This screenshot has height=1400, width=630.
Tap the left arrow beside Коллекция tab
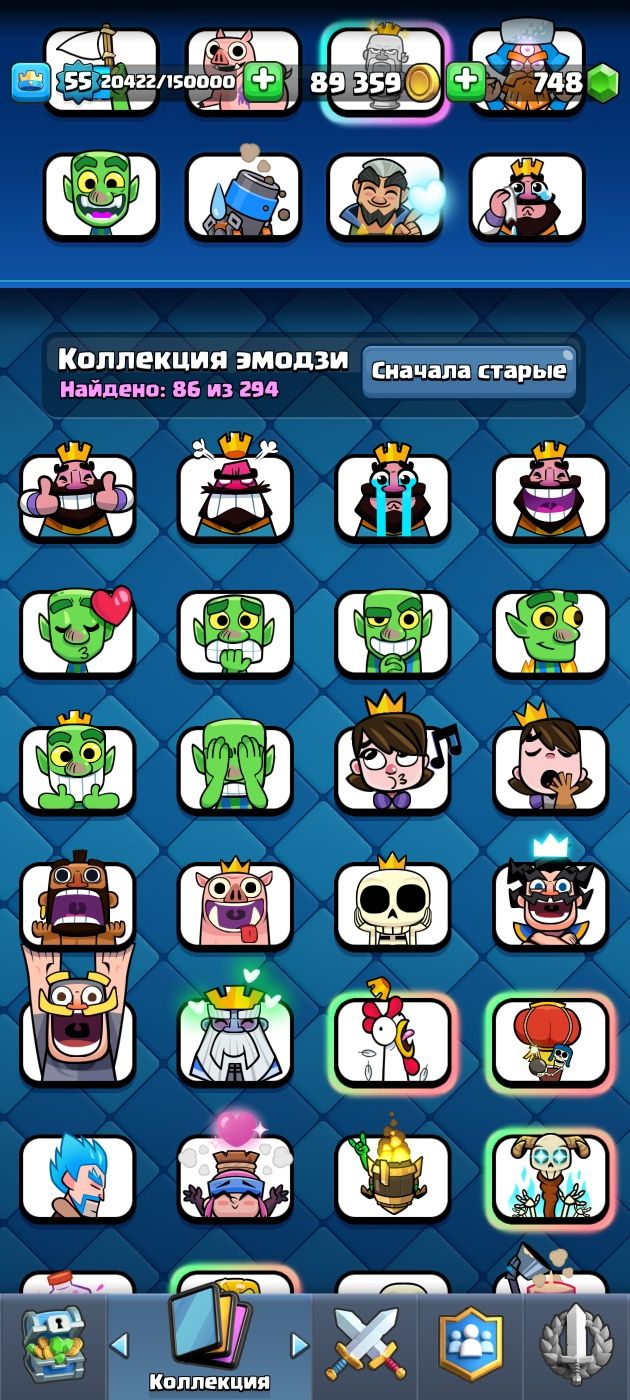click(x=119, y=1345)
